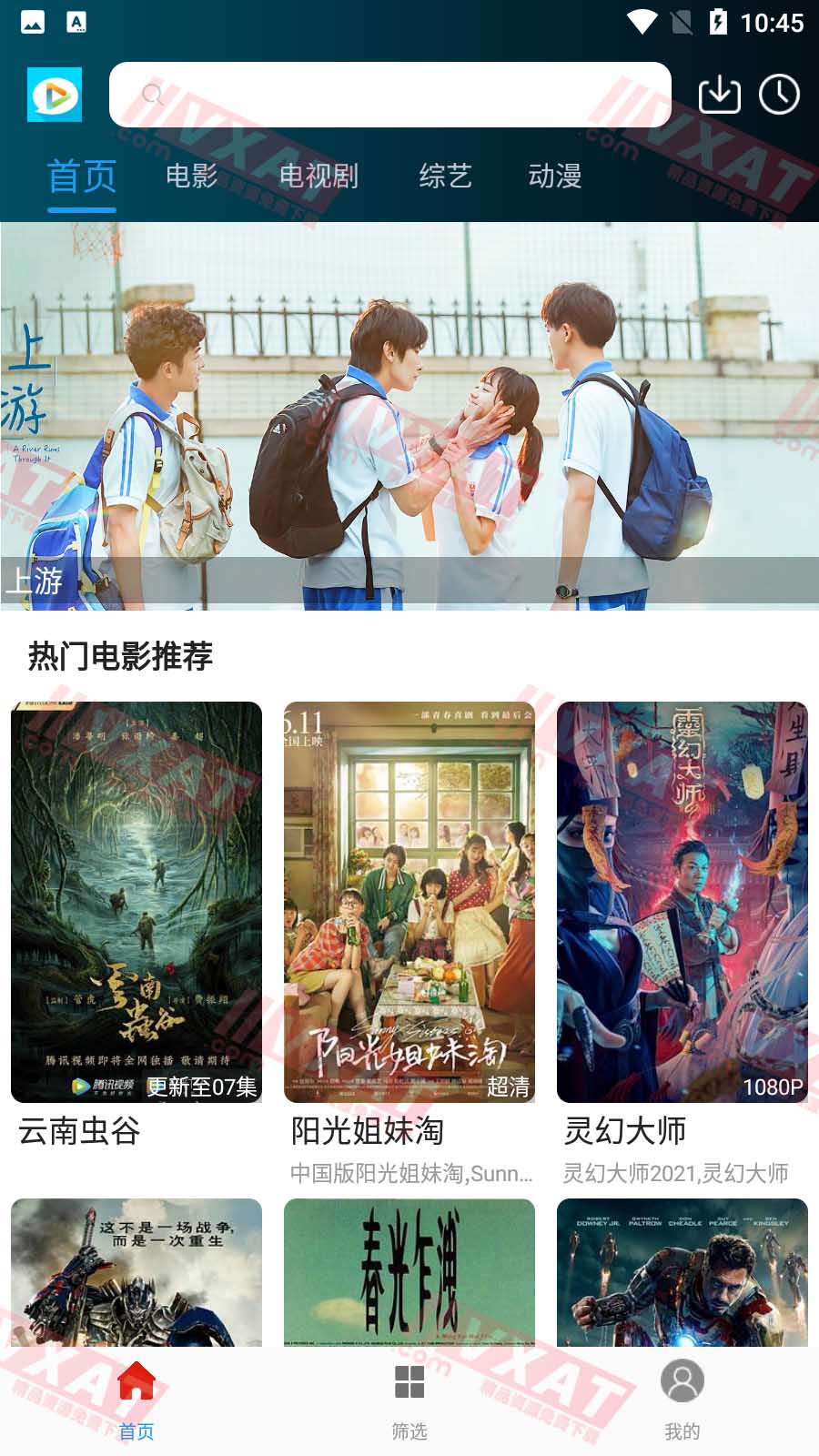Viewport: 819px width, 1456px height.
Task: Switch to the 电影 tab
Action: point(192,176)
